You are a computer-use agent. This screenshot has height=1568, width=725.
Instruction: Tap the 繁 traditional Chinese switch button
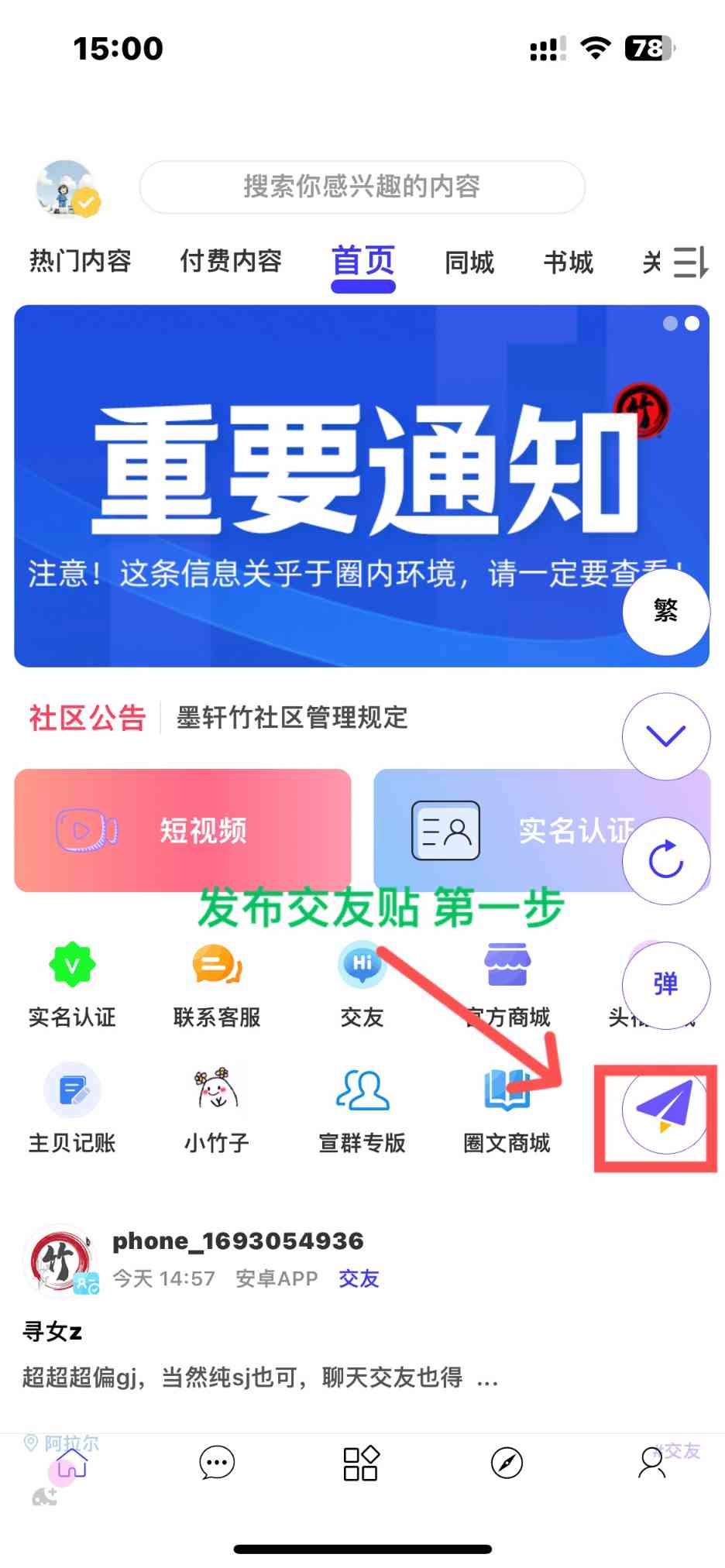click(x=666, y=611)
